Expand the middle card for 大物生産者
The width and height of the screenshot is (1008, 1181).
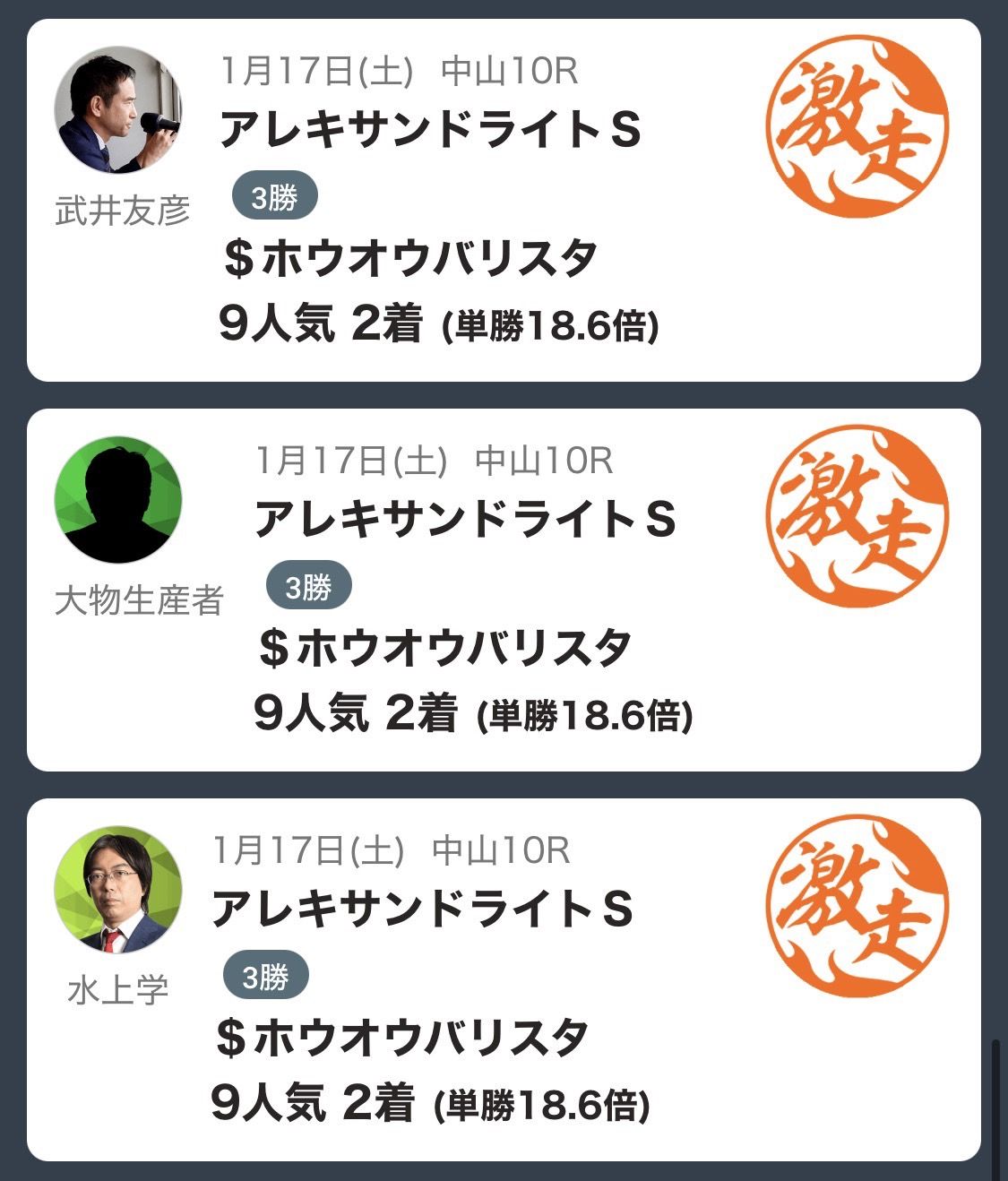pos(502,587)
